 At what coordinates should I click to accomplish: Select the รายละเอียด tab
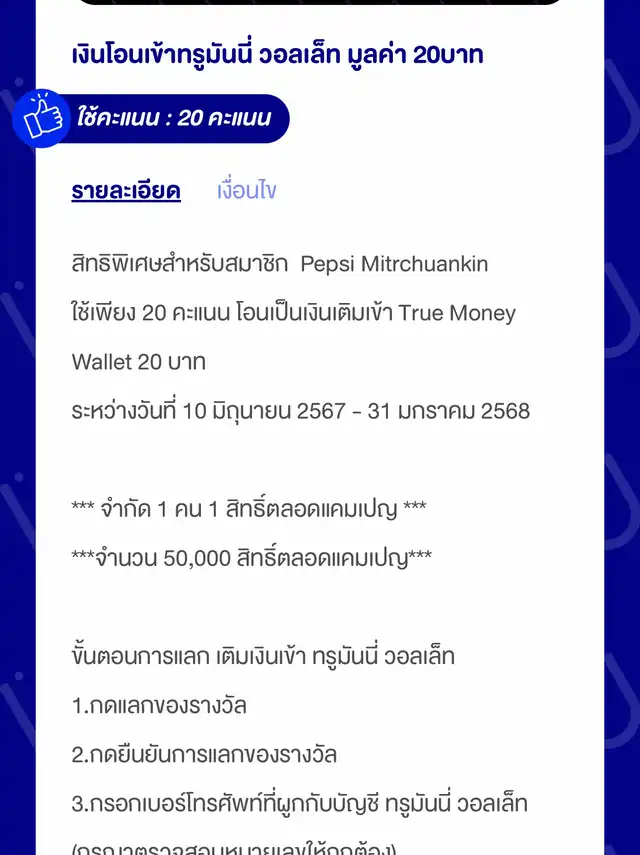[126, 191]
